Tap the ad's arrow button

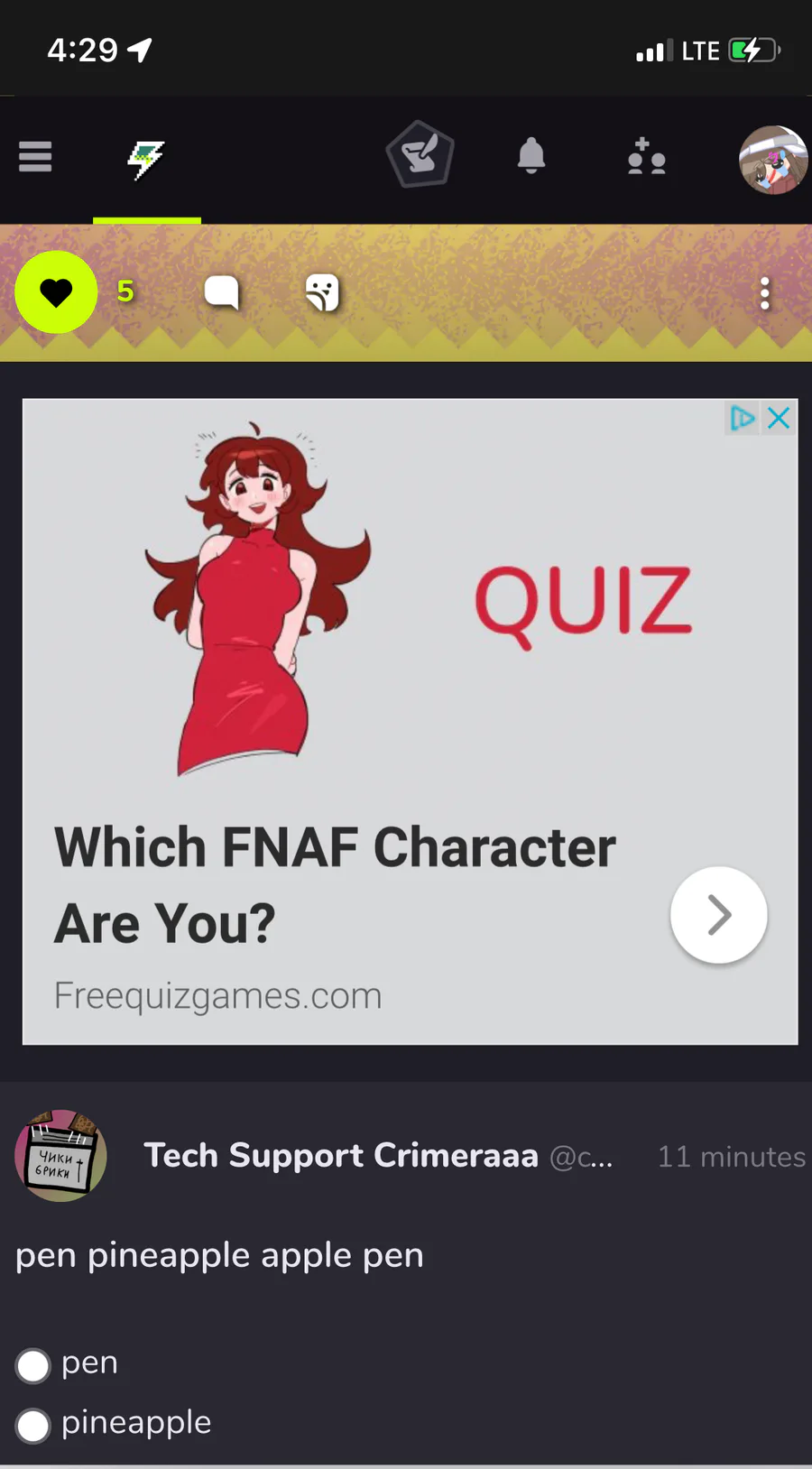click(718, 915)
